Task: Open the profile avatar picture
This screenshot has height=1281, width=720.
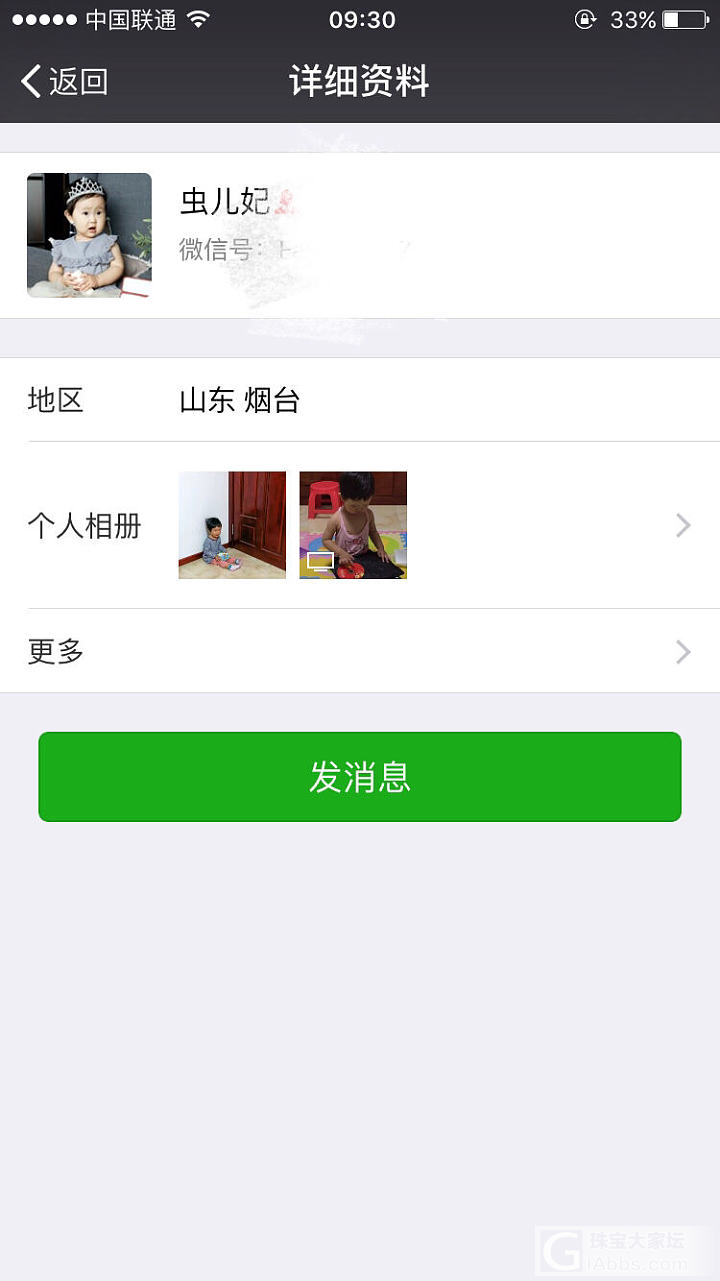Action: tap(89, 235)
